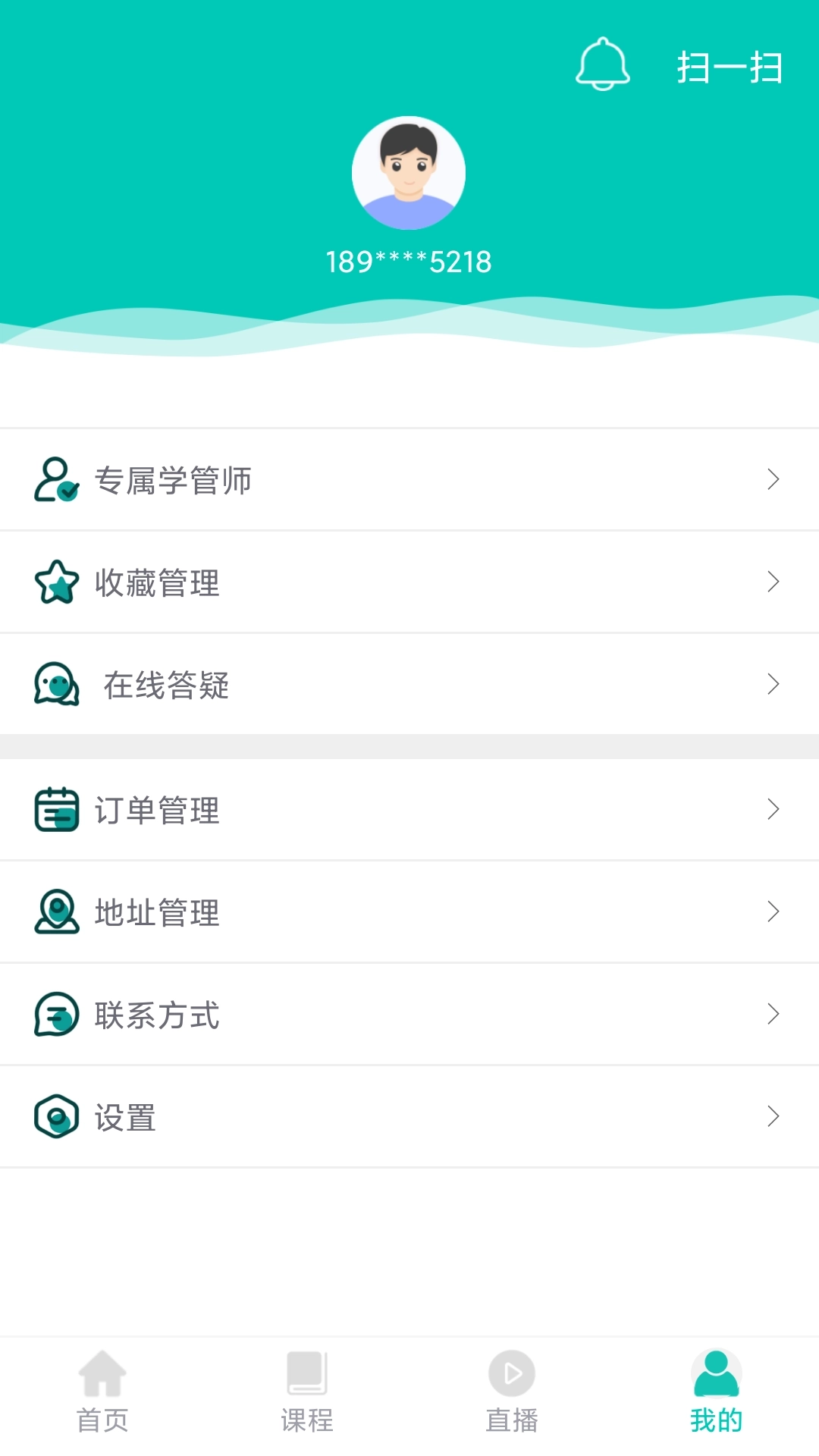Screen dimensions: 819x1456
Task: Open the 在线答疑 chat bubble icon
Action: point(55,685)
